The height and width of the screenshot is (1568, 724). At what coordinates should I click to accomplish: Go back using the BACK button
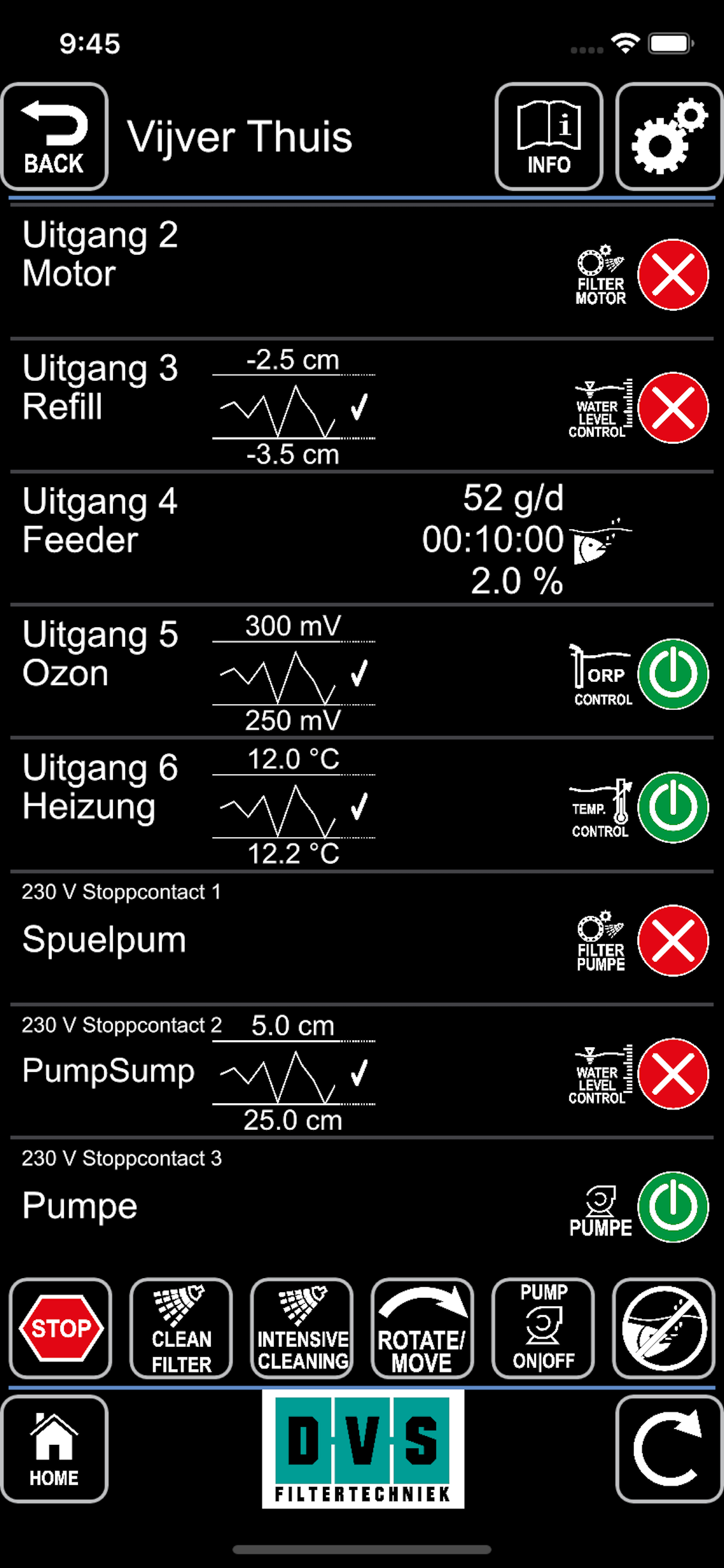pyautogui.click(x=54, y=136)
